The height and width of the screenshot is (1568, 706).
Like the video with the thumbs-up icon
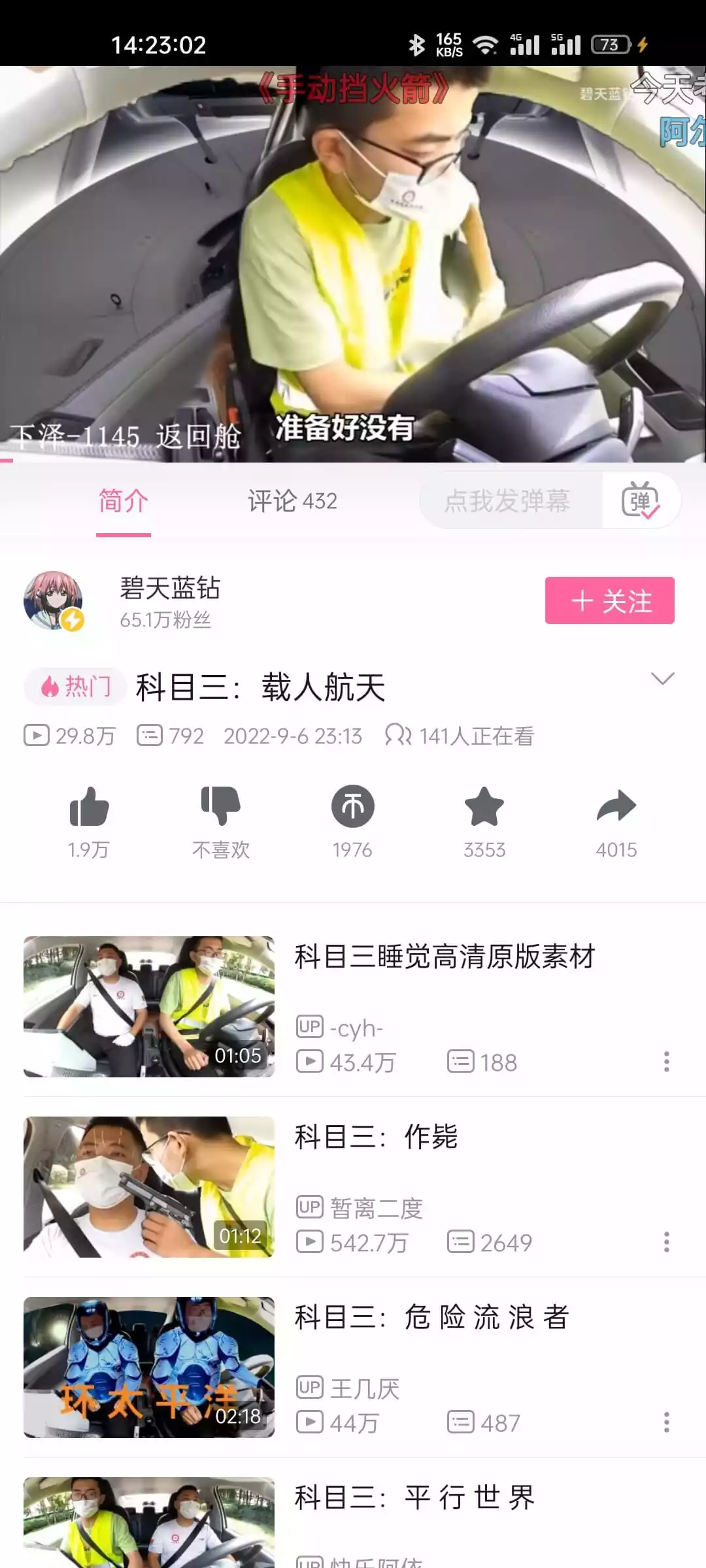[x=89, y=807]
